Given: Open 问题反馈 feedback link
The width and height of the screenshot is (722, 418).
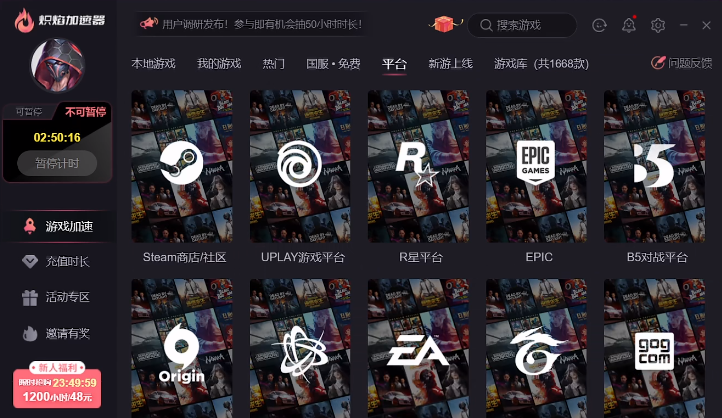Looking at the screenshot, I should coord(682,63).
